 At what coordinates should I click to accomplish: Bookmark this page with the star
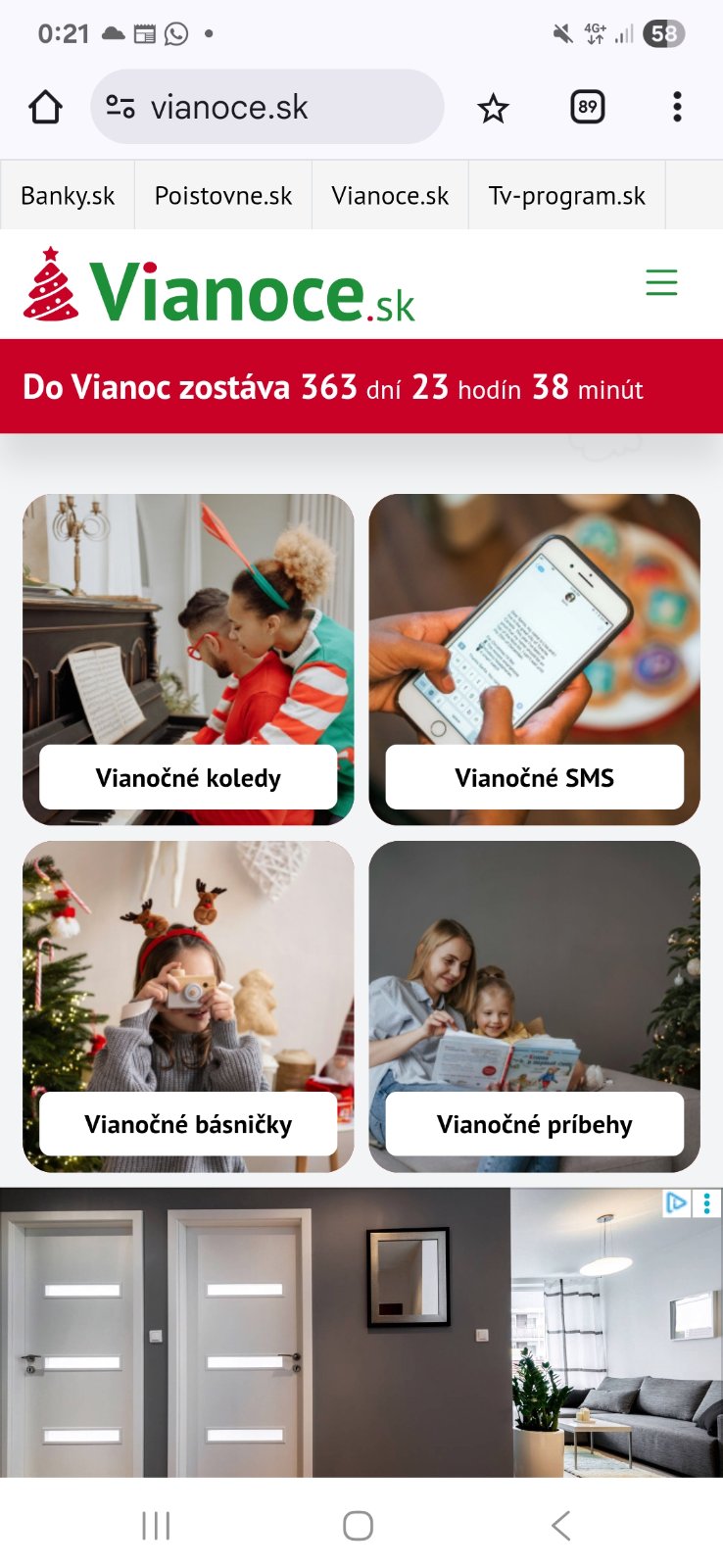493,108
